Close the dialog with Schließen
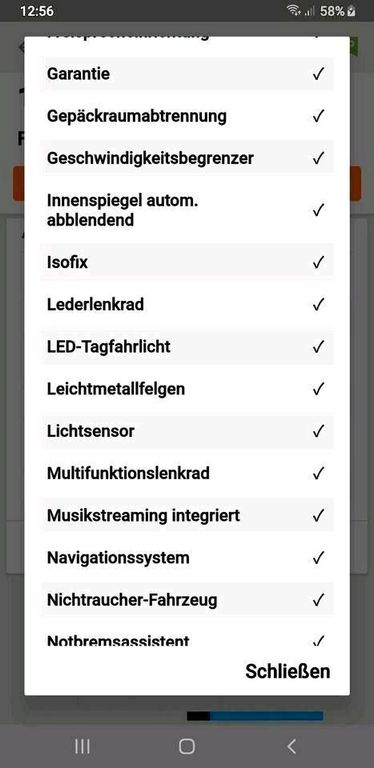Image resolution: width=374 pixels, height=768 pixels. pos(288,672)
